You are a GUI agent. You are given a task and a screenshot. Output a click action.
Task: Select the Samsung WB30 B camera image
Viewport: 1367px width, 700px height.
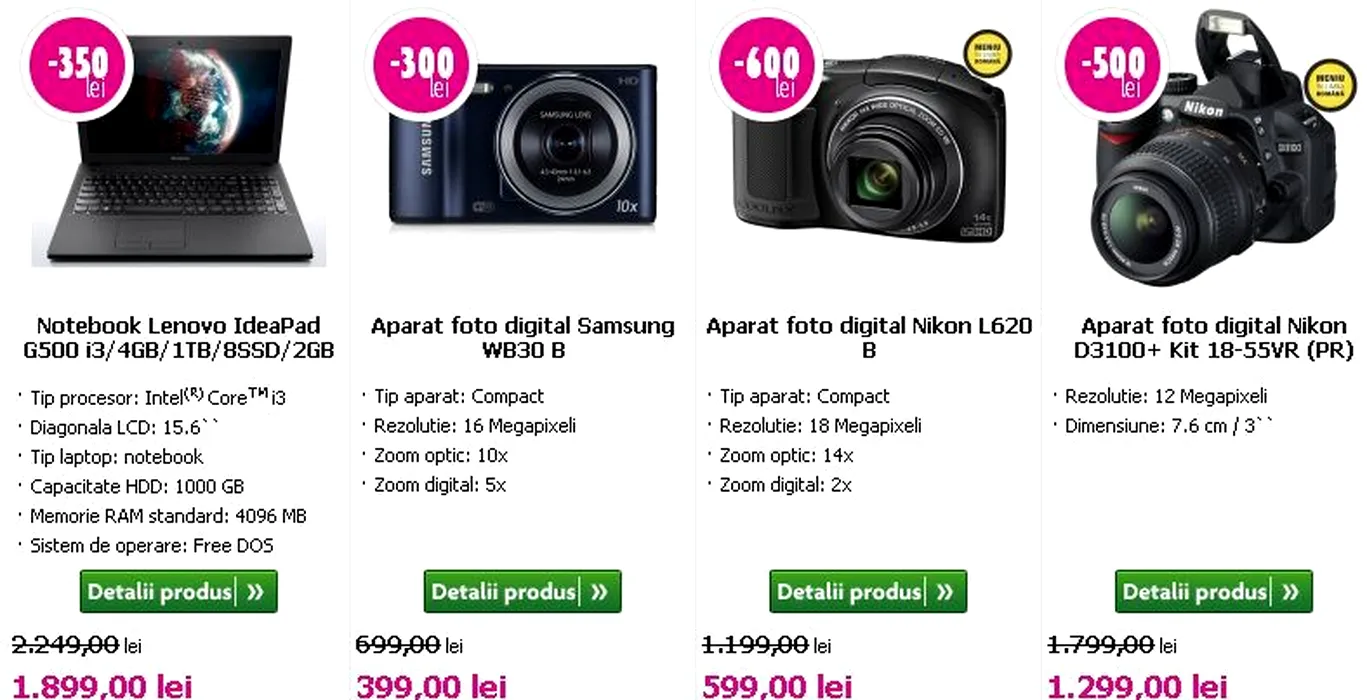[524, 145]
